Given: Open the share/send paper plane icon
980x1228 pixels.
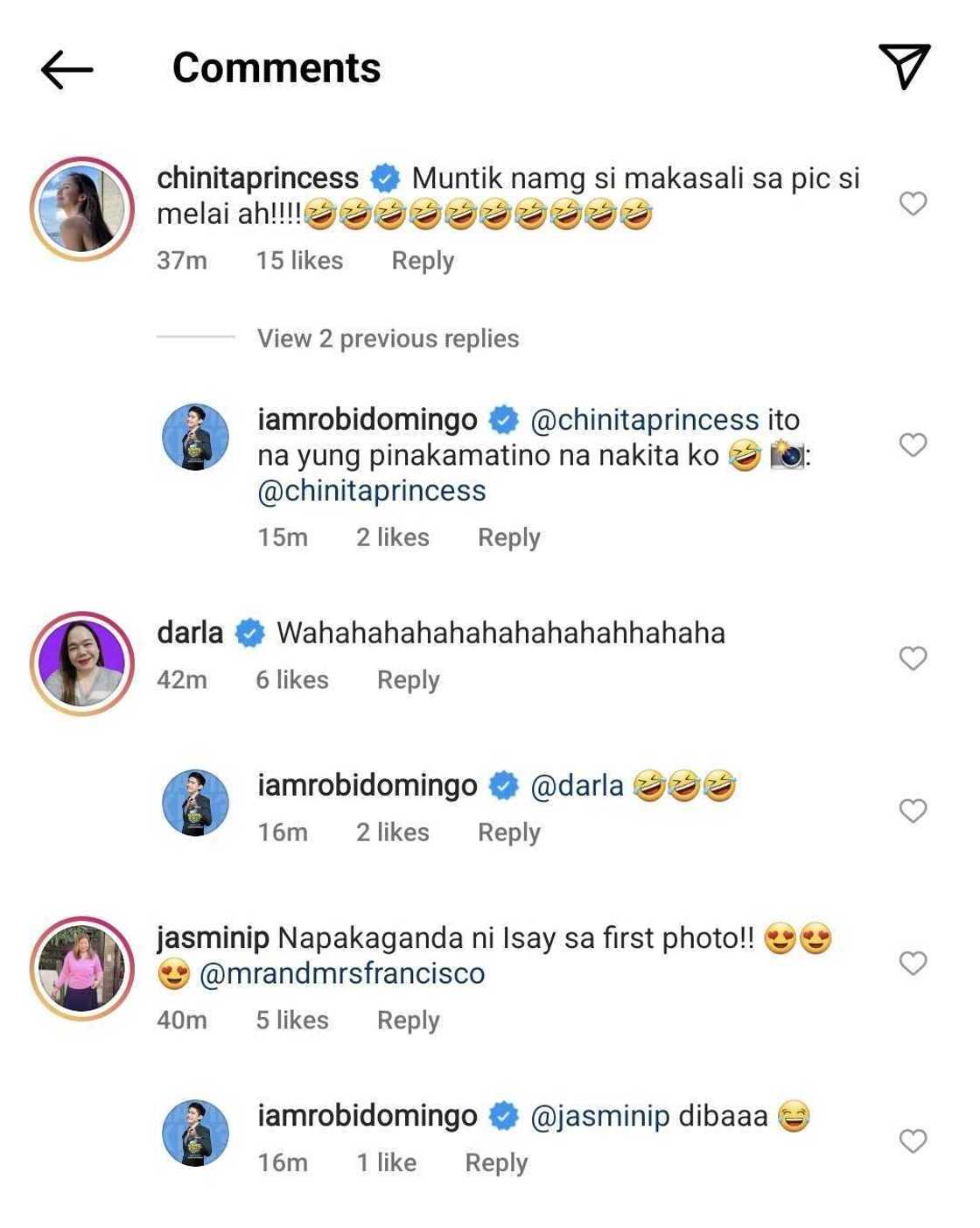Looking at the screenshot, I should (x=904, y=66).
